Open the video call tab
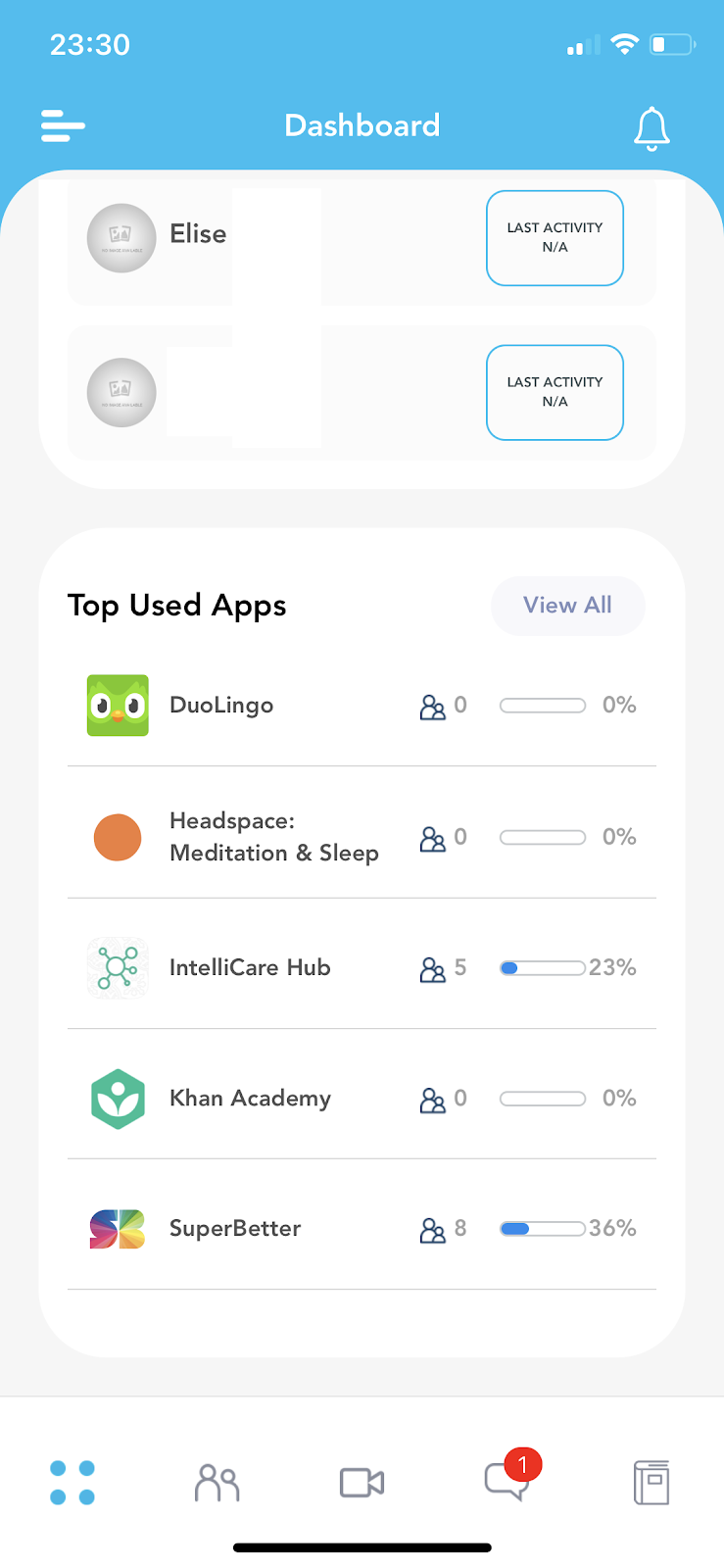Image resolution: width=724 pixels, height=1568 pixels. click(x=362, y=1482)
